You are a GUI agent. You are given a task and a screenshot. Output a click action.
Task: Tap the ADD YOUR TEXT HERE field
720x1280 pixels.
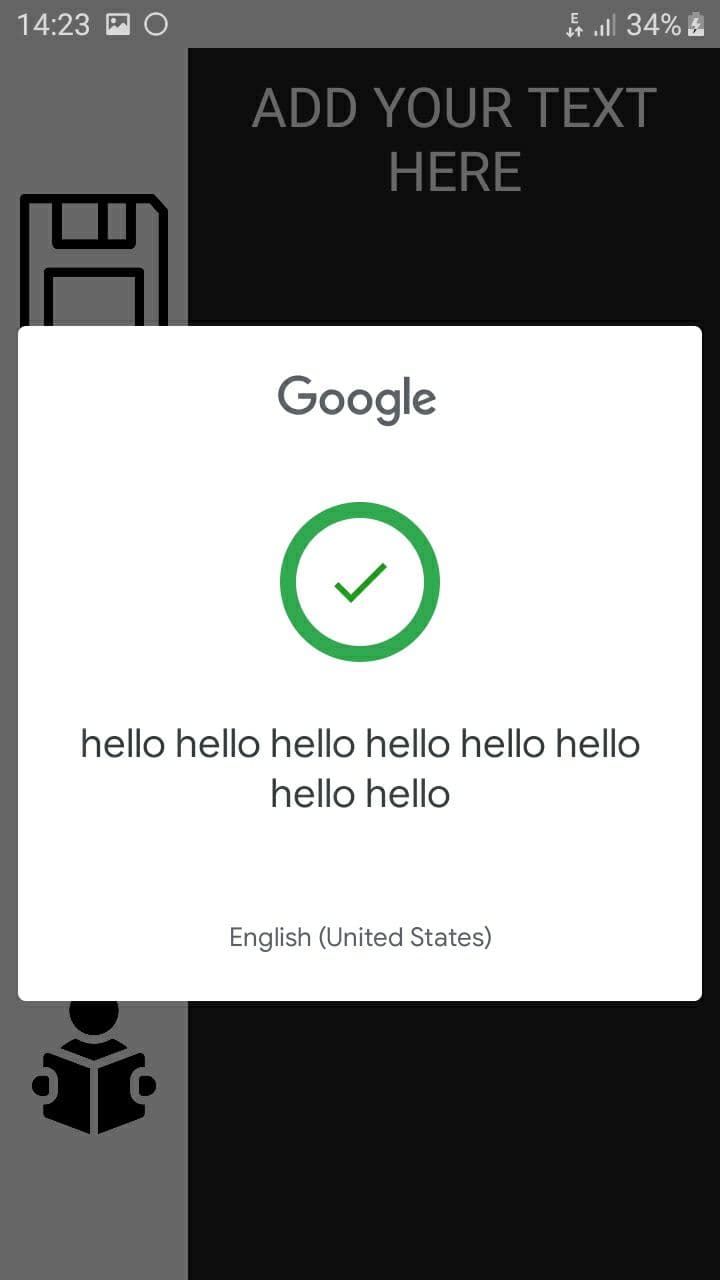(x=454, y=140)
